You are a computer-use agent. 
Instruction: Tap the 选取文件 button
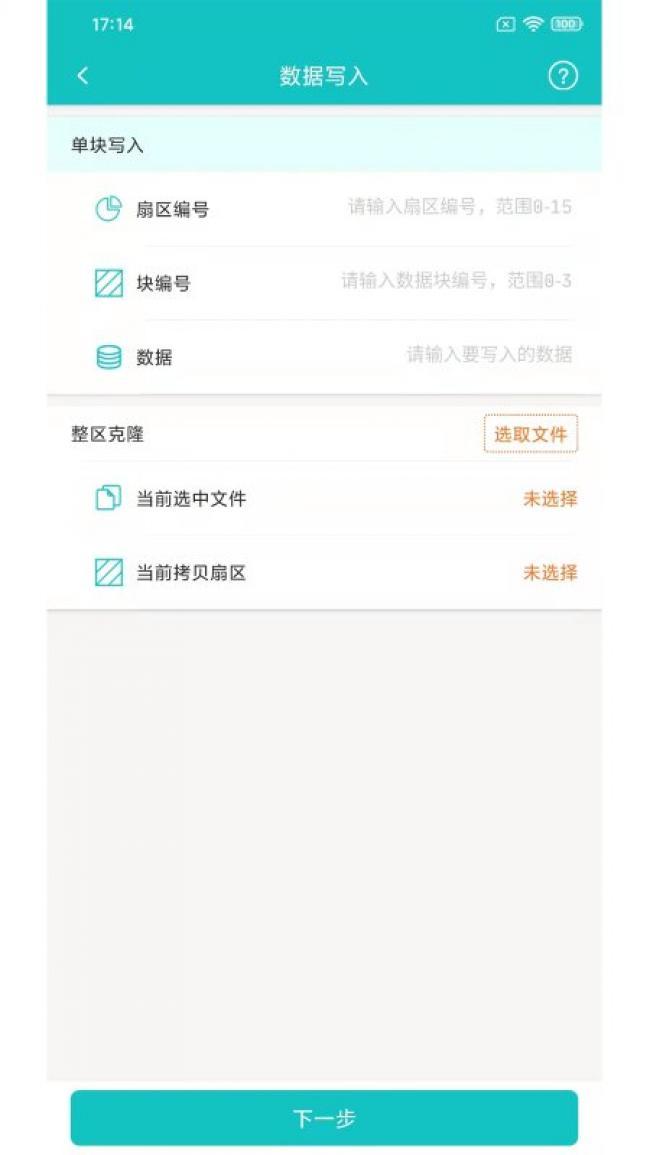(531, 434)
